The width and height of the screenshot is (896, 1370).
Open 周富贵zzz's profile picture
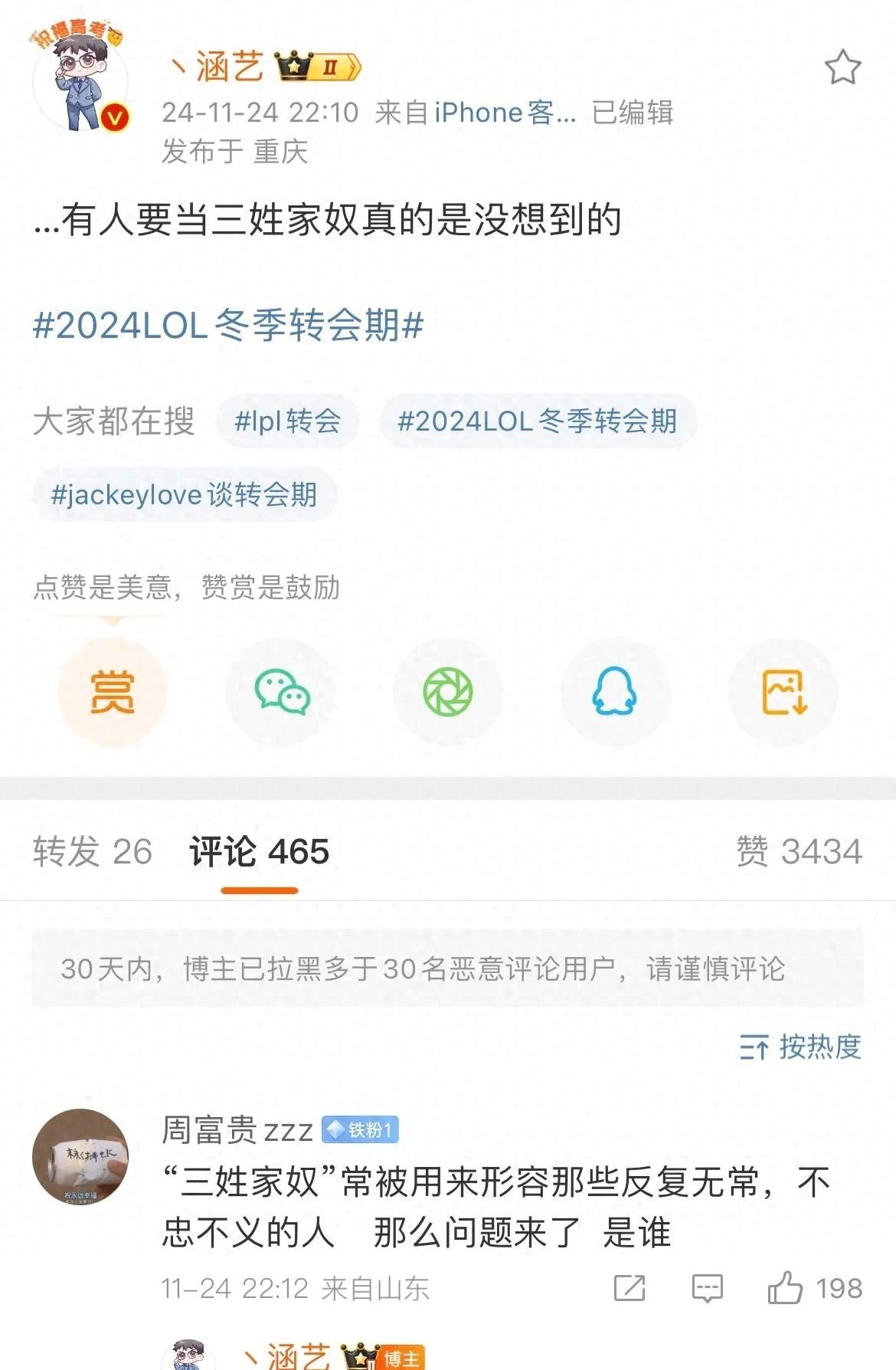(80, 1156)
